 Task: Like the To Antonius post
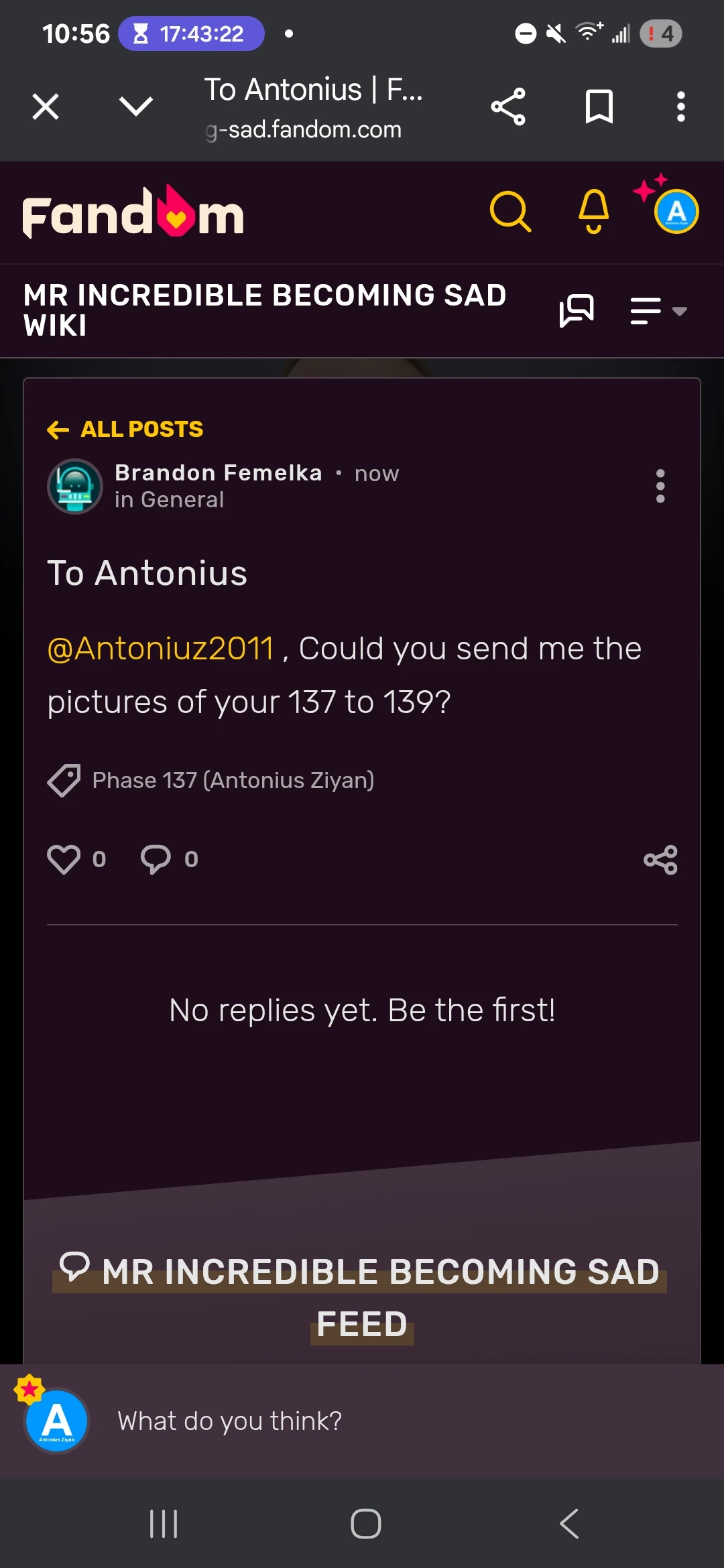[x=64, y=859]
